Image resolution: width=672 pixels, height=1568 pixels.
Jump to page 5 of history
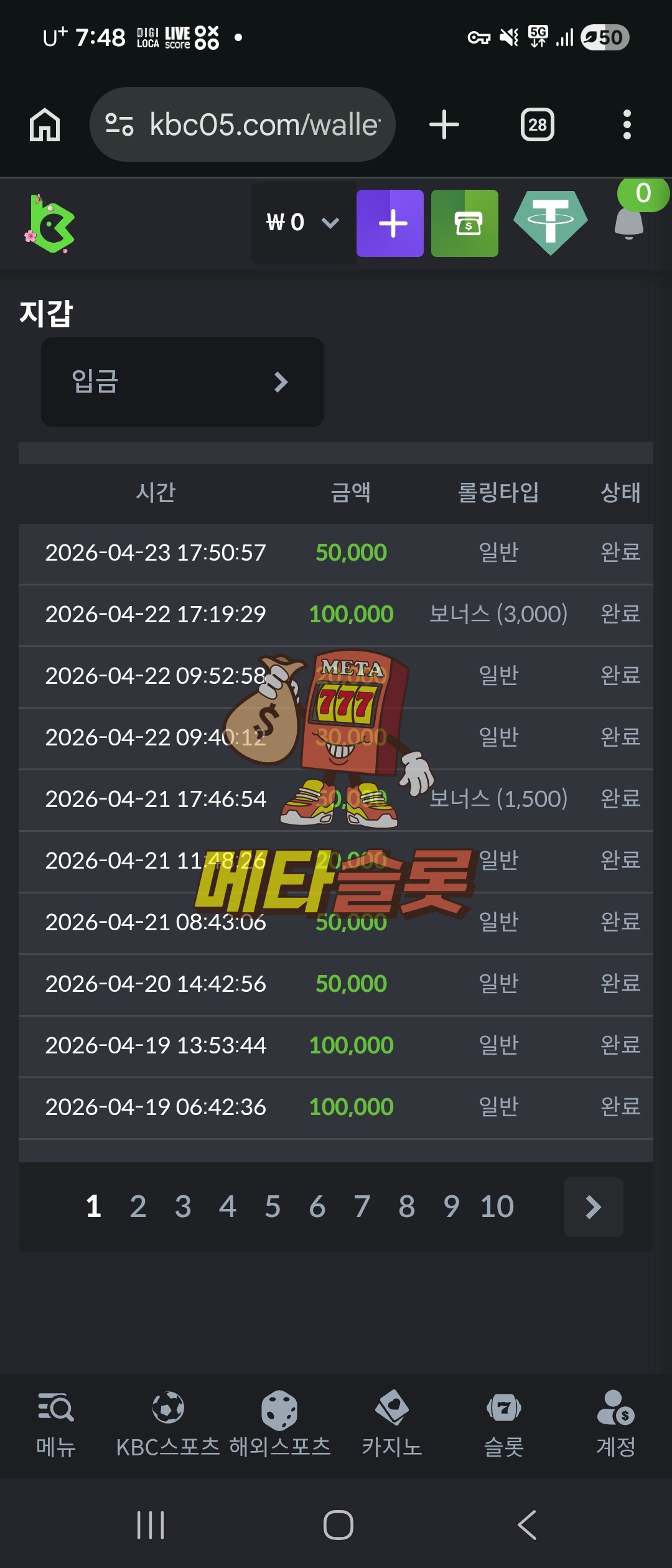(x=273, y=1206)
